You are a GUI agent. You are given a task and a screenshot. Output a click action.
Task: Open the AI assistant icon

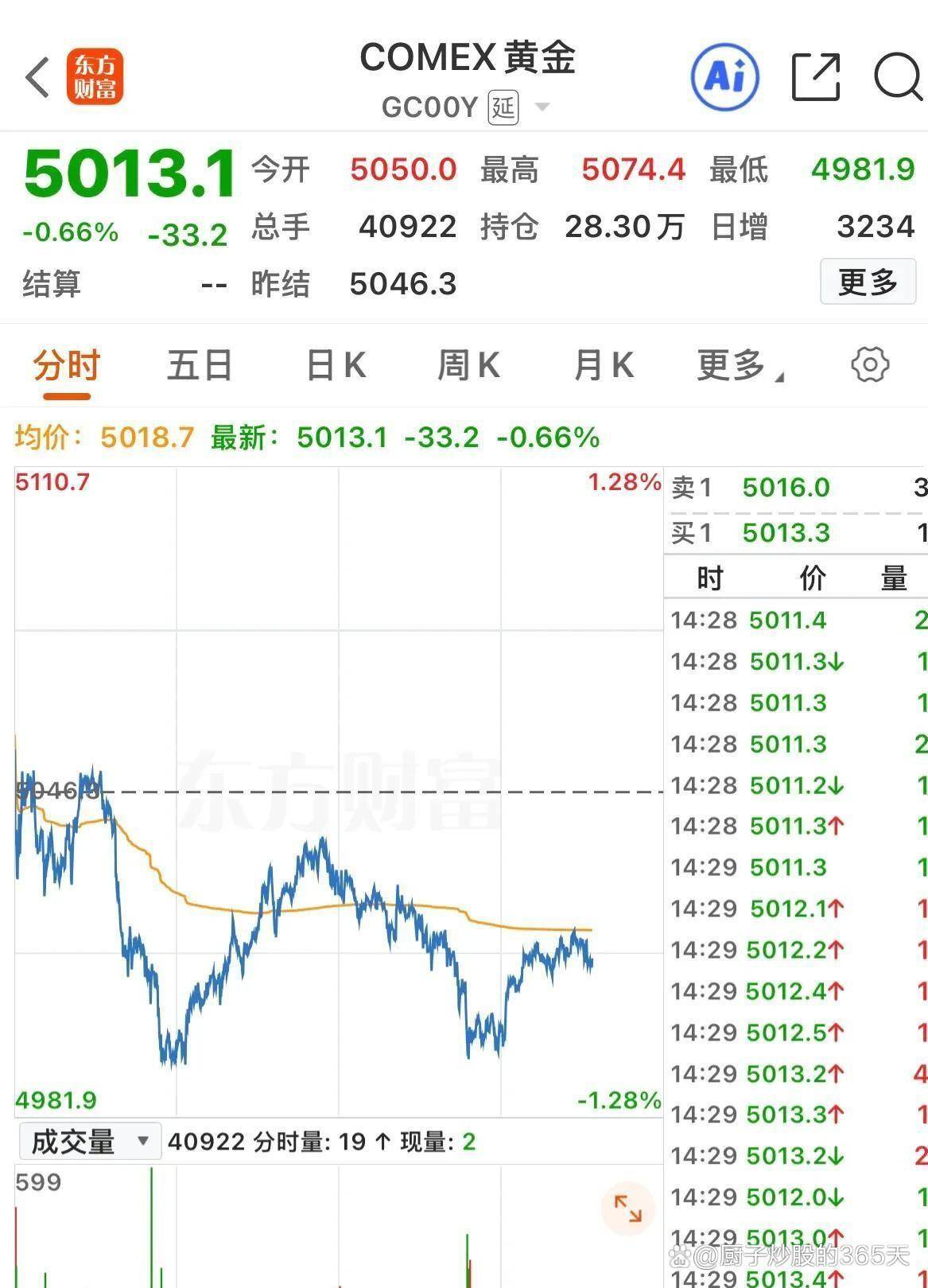(724, 77)
